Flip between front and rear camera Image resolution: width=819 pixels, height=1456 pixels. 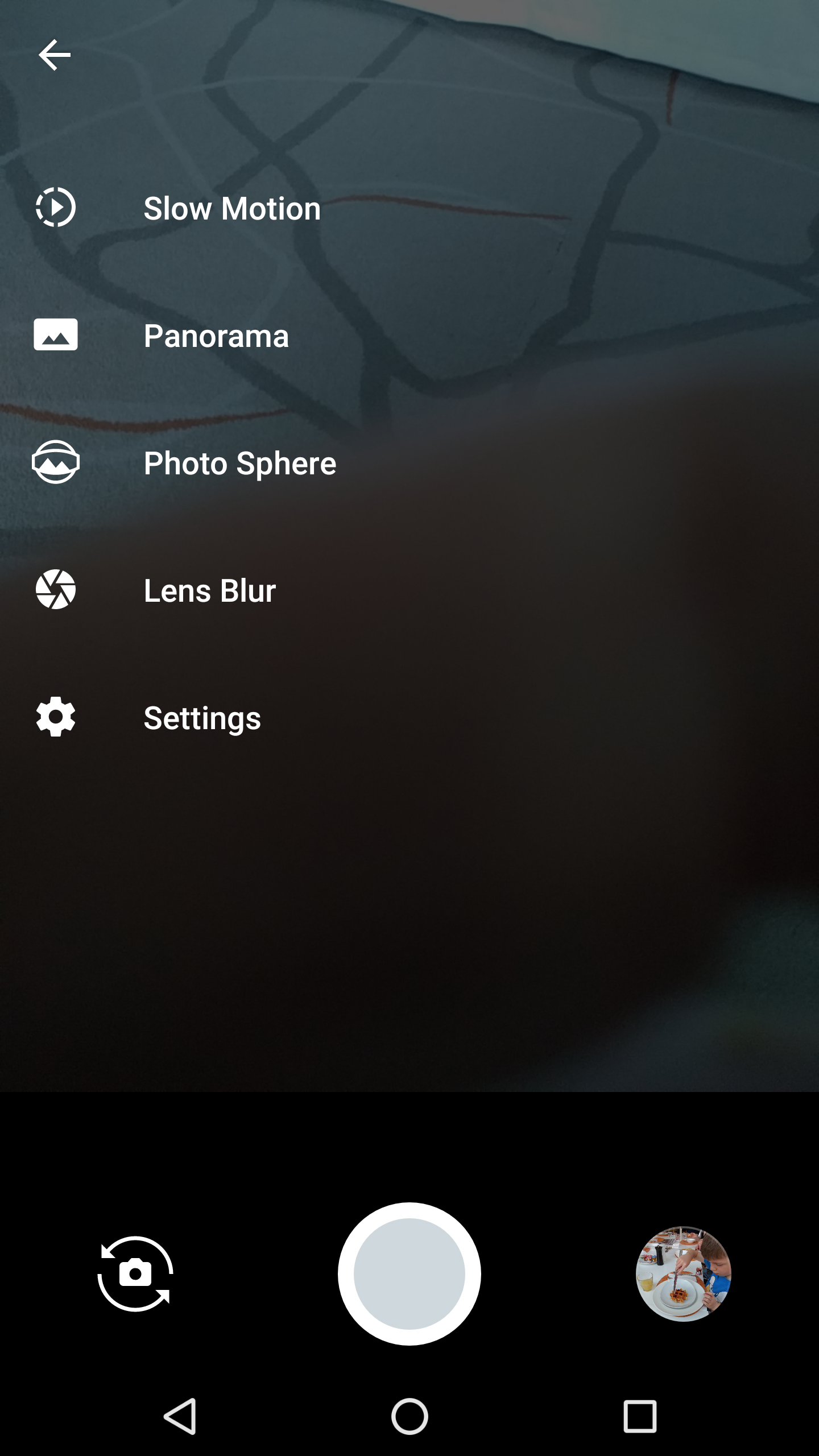[135, 1274]
